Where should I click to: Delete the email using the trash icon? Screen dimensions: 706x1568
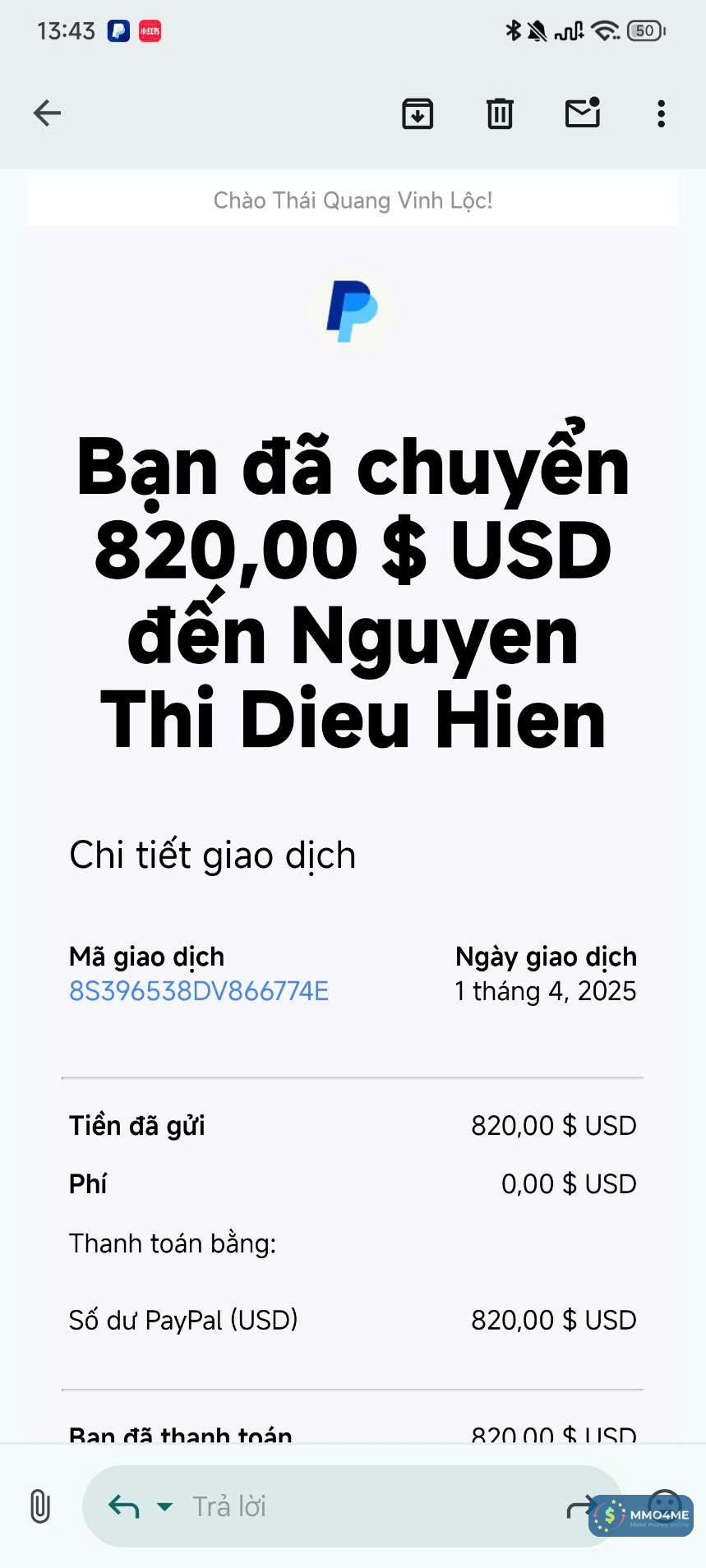pos(499,113)
